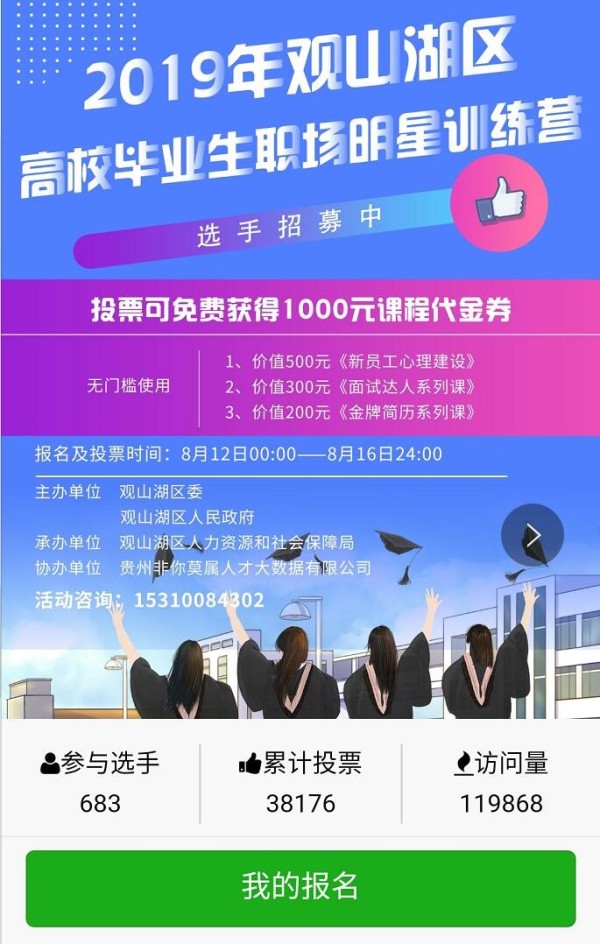Go to next banner slide arrow
Image resolution: width=600 pixels, height=944 pixels.
point(532,536)
